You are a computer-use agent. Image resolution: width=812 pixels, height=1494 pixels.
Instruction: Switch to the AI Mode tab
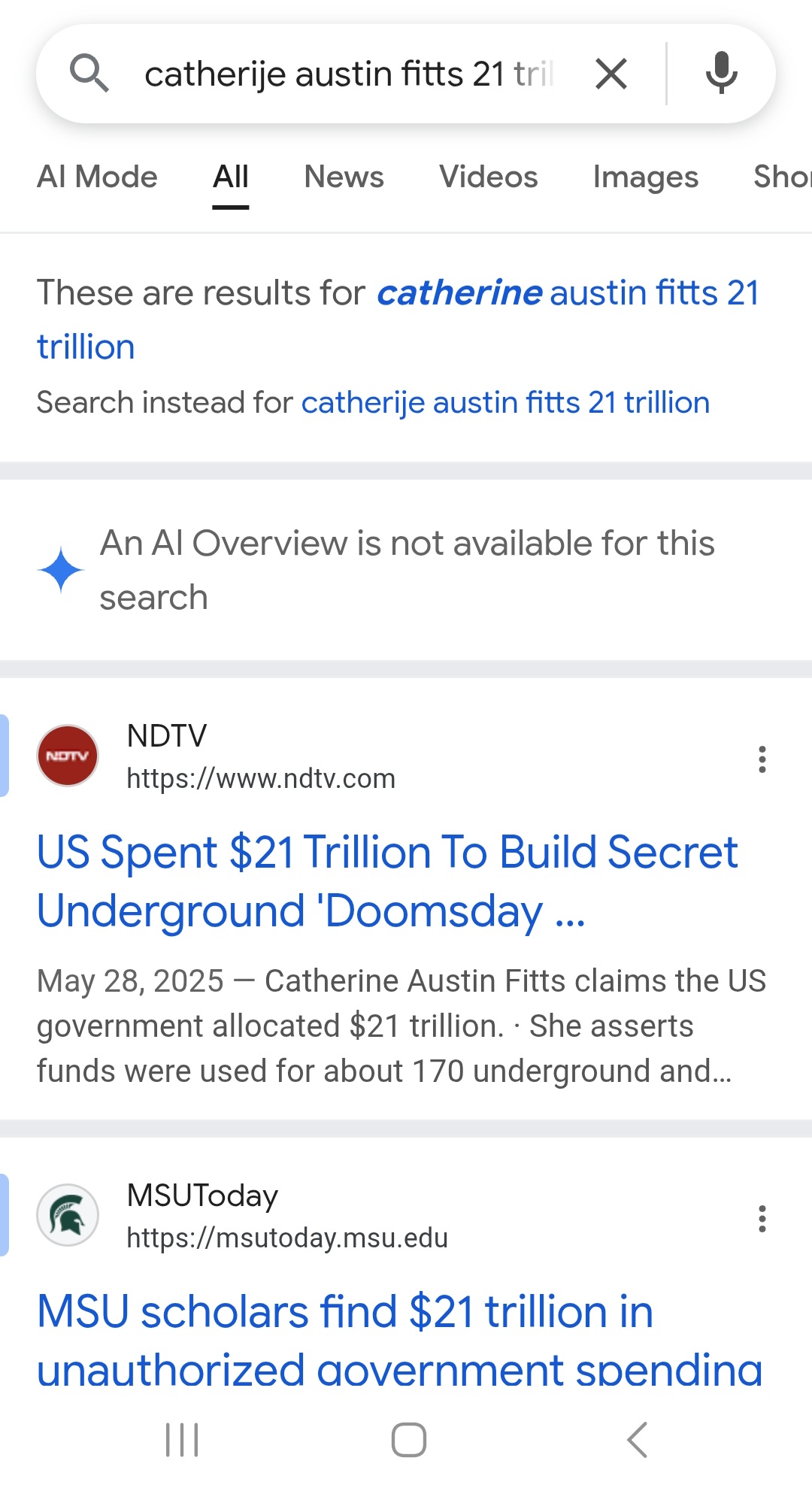(x=97, y=177)
